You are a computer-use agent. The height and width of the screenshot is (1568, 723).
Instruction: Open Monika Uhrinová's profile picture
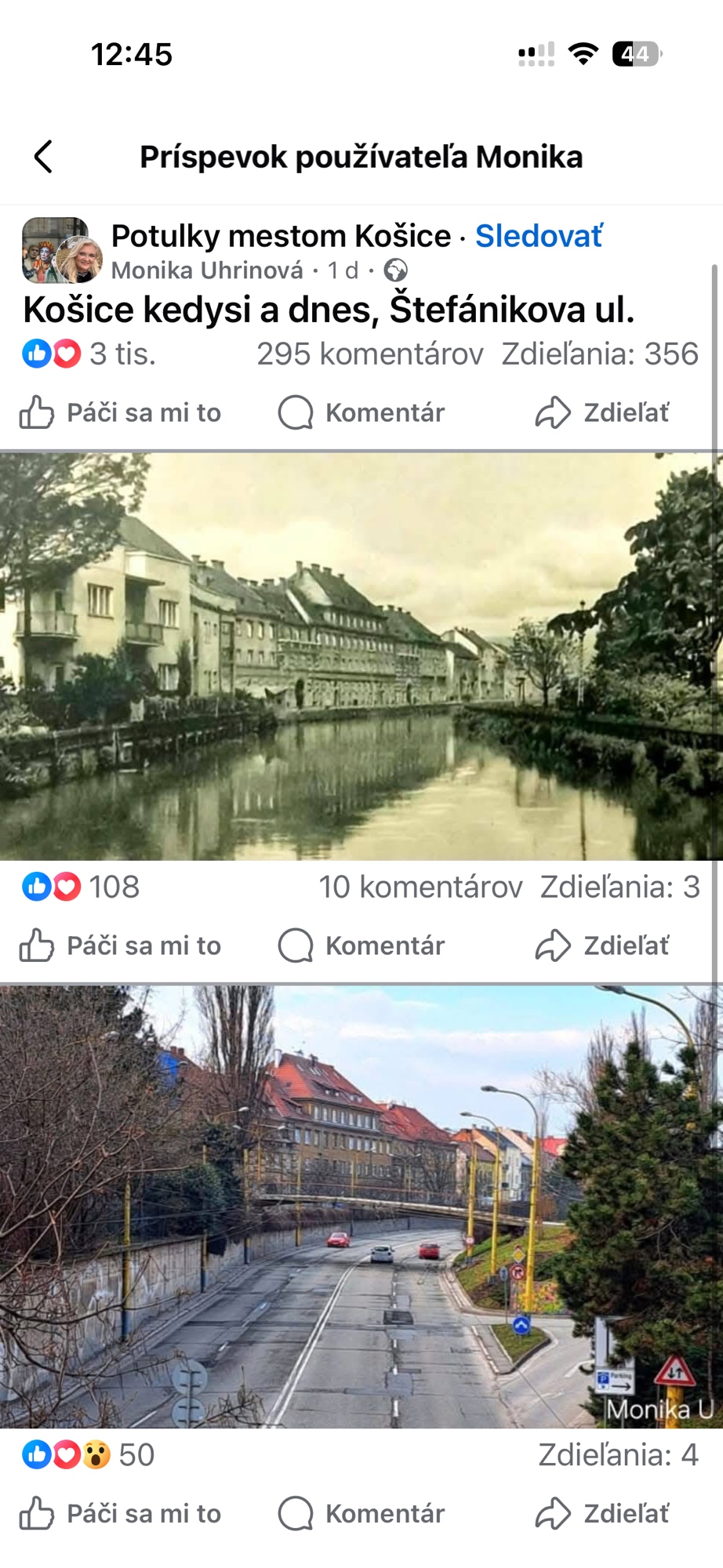[78, 260]
